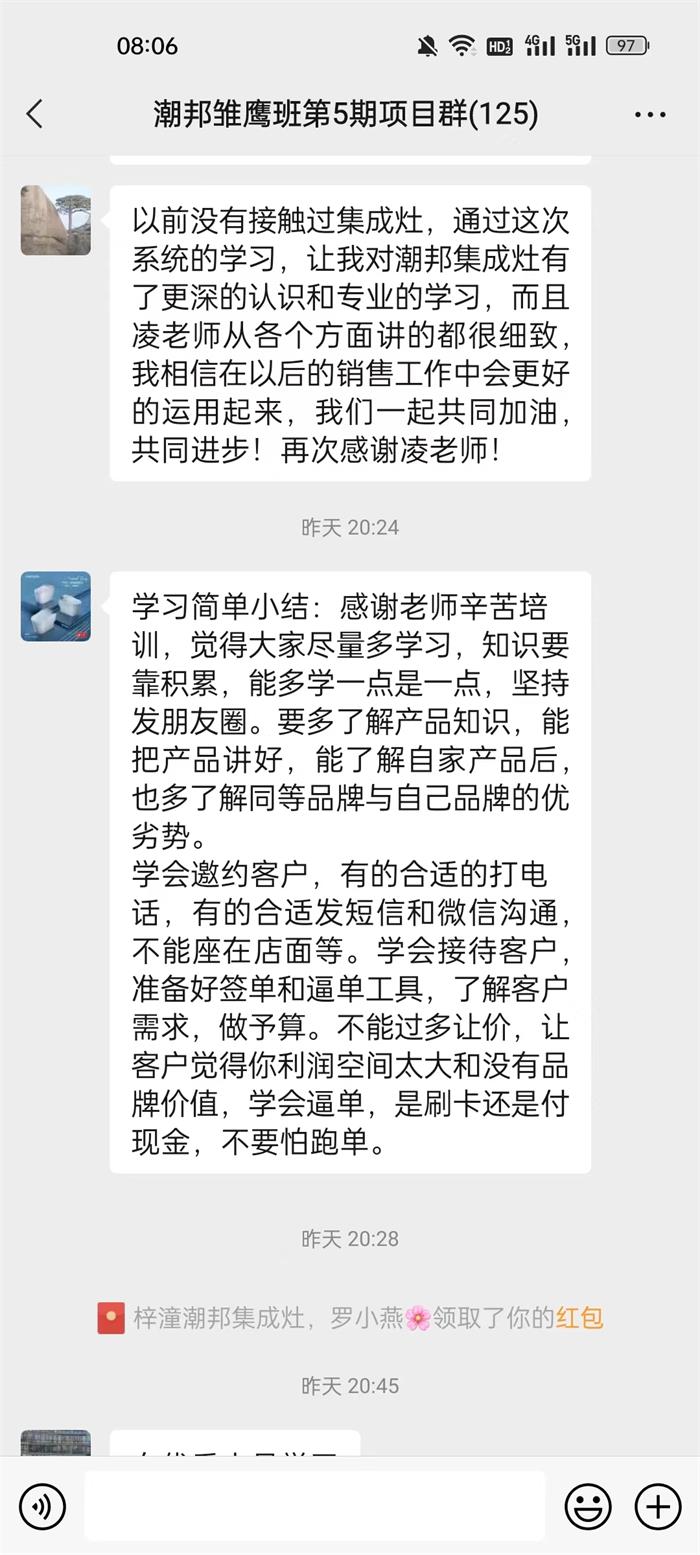Viewport: 700px width, 1555px height.
Task: Go back from the group chat
Action: pyautogui.click(x=35, y=114)
